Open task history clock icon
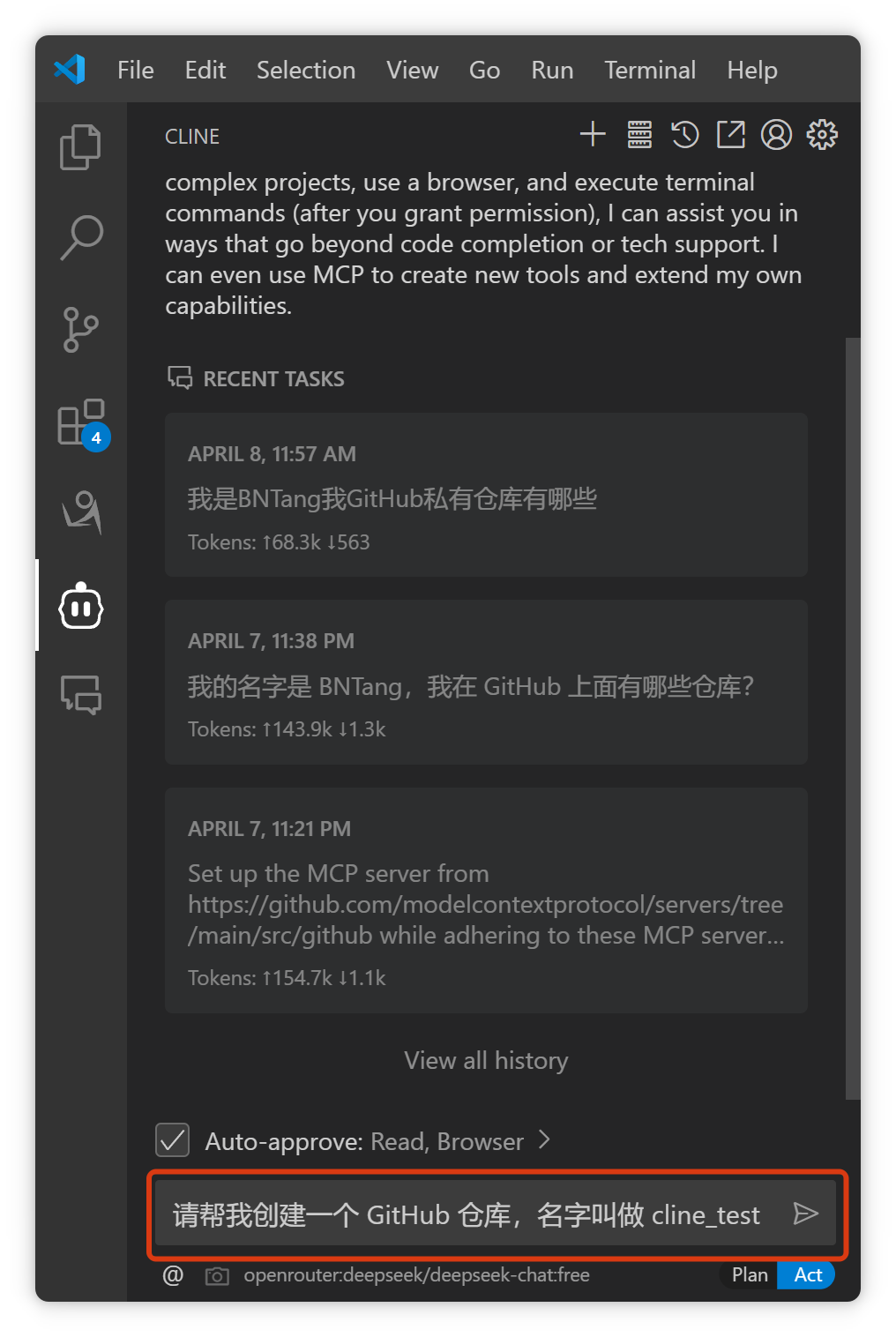Image resolution: width=896 pixels, height=1337 pixels. (x=685, y=135)
